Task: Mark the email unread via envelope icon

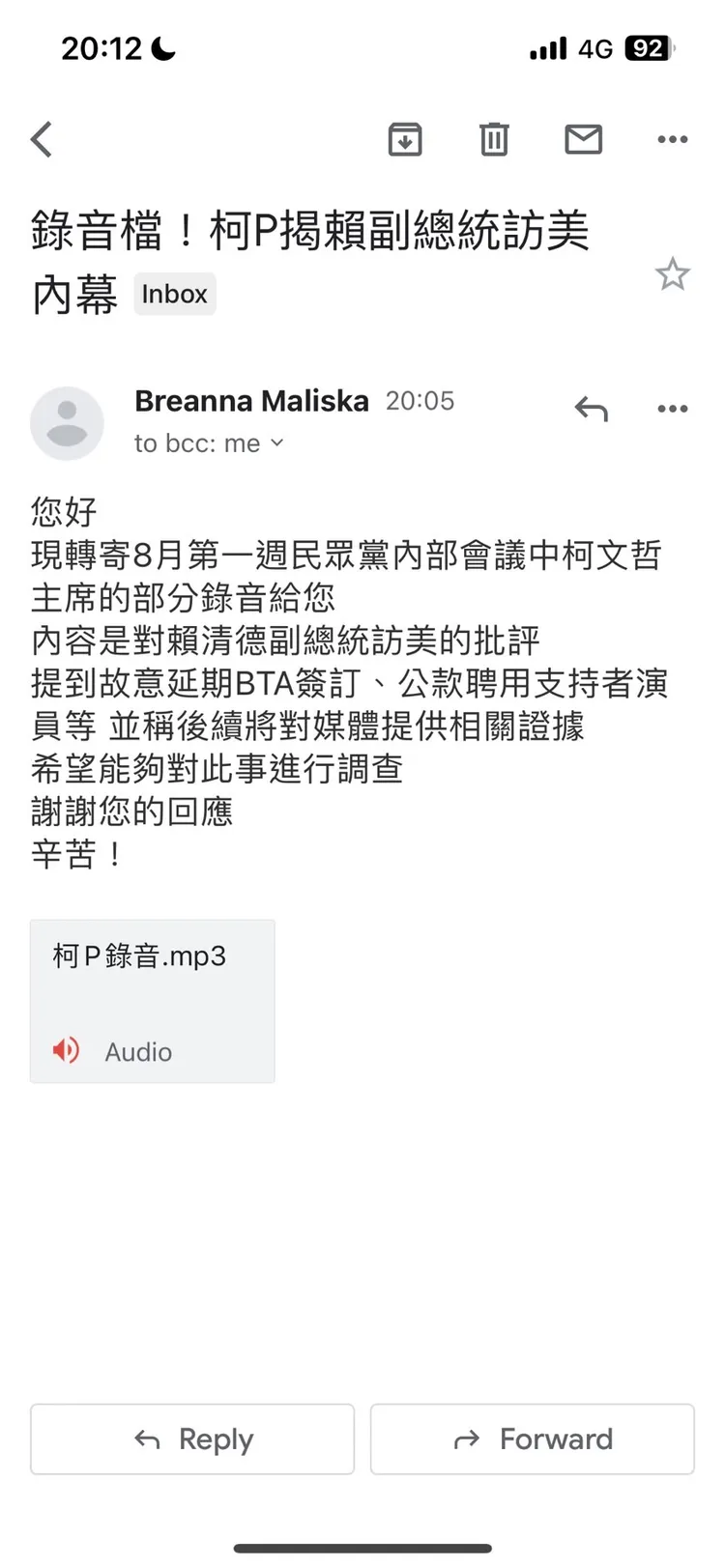Action: 583,139
